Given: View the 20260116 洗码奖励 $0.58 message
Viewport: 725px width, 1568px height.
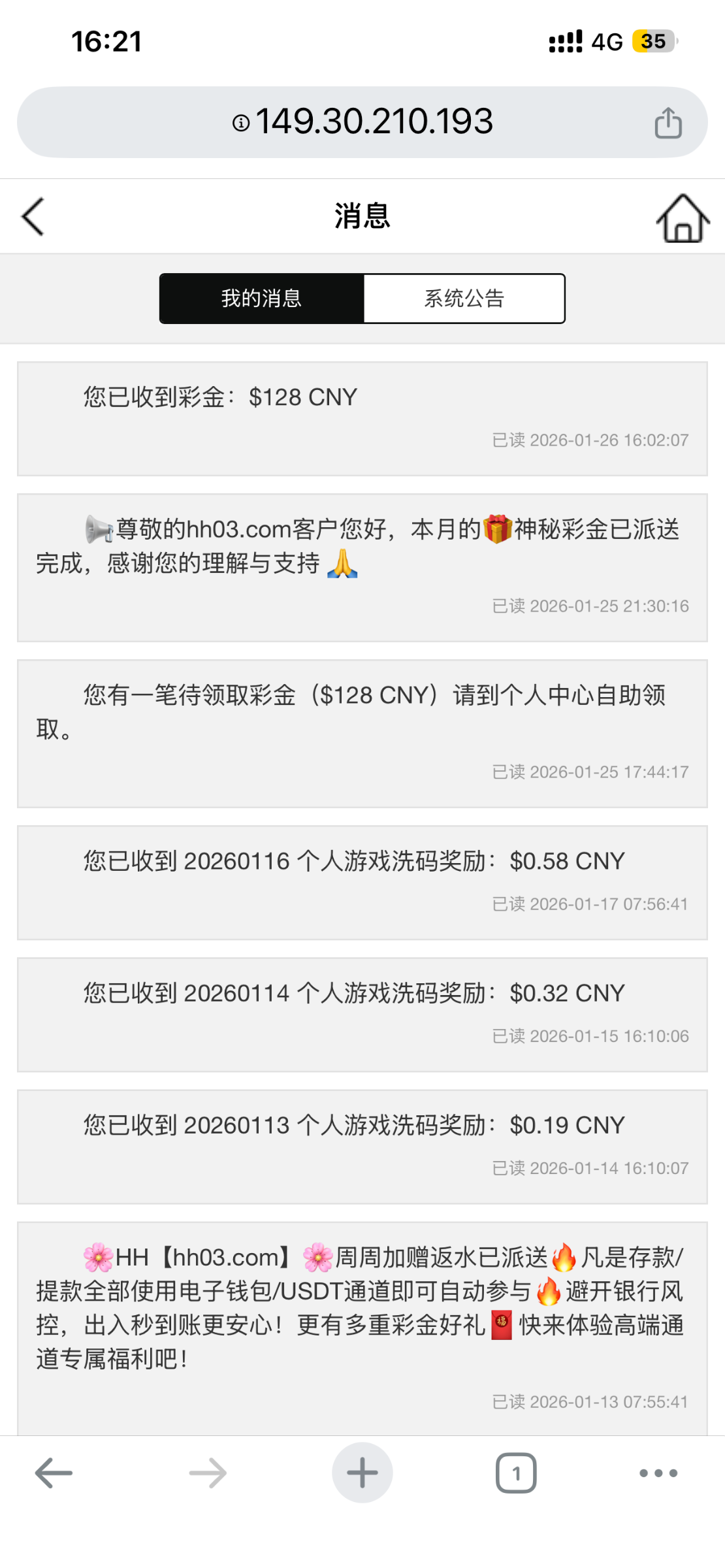Looking at the screenshot, I should click(362, 882).
